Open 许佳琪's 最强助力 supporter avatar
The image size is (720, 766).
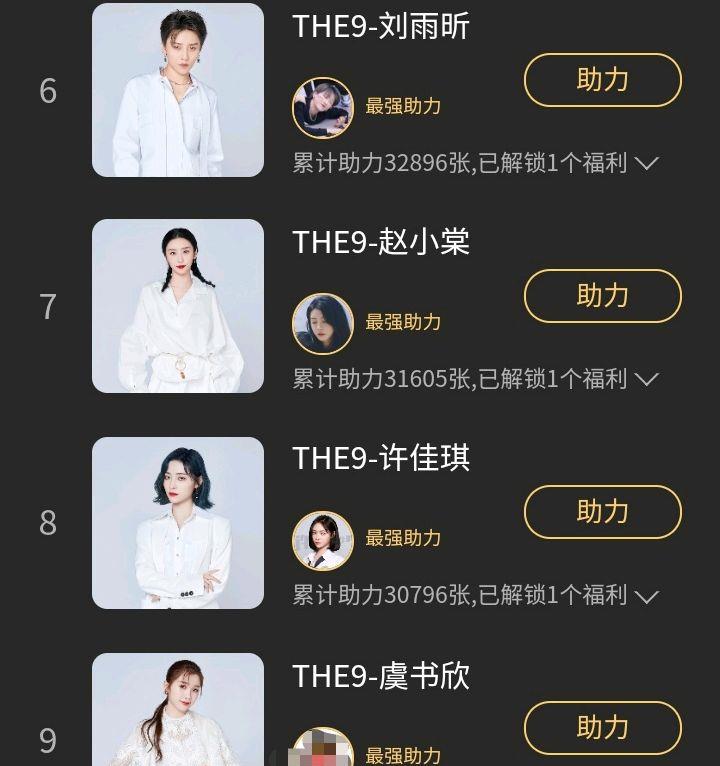point(322,538)
